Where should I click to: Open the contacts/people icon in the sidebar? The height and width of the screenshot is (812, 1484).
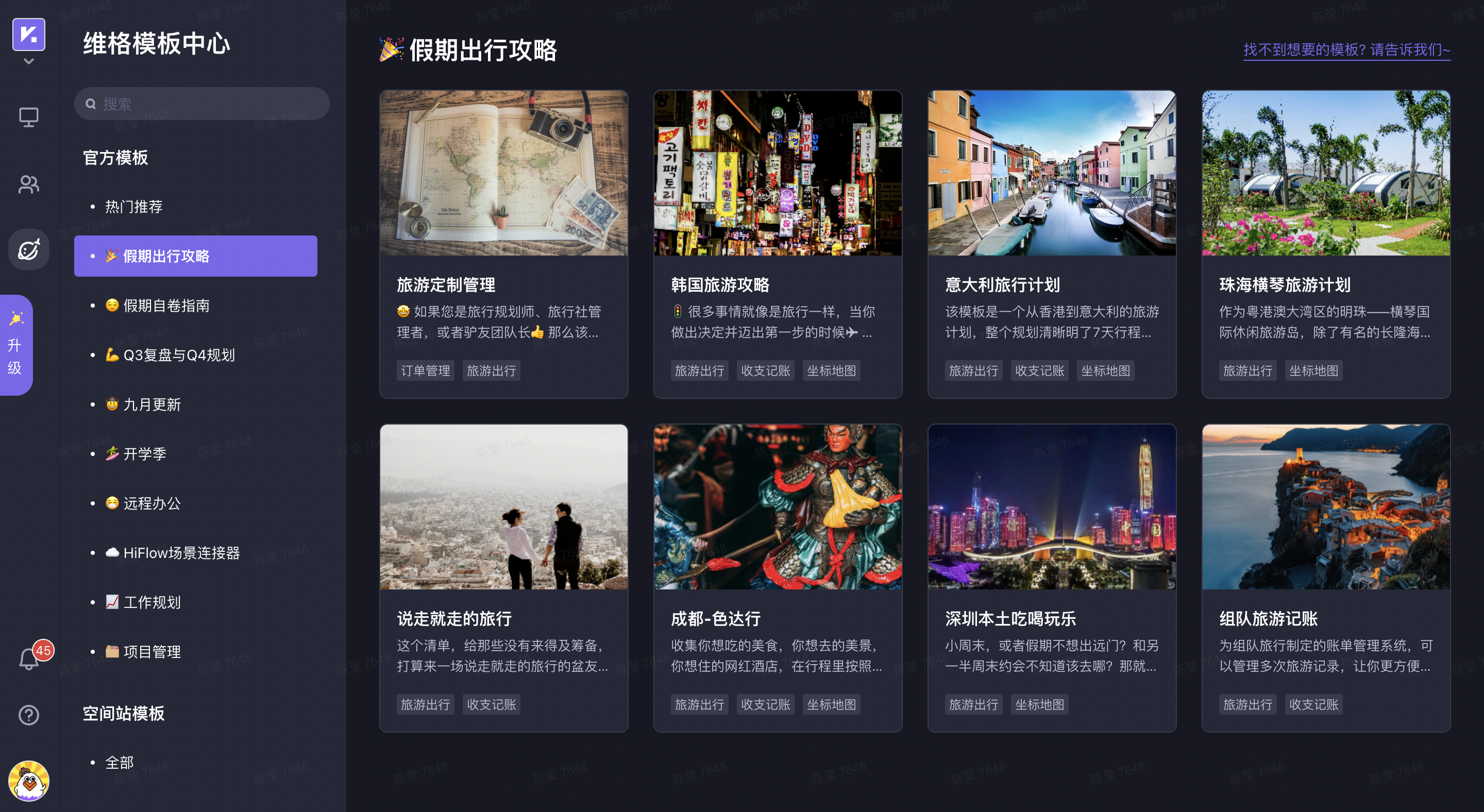[29, 184]
